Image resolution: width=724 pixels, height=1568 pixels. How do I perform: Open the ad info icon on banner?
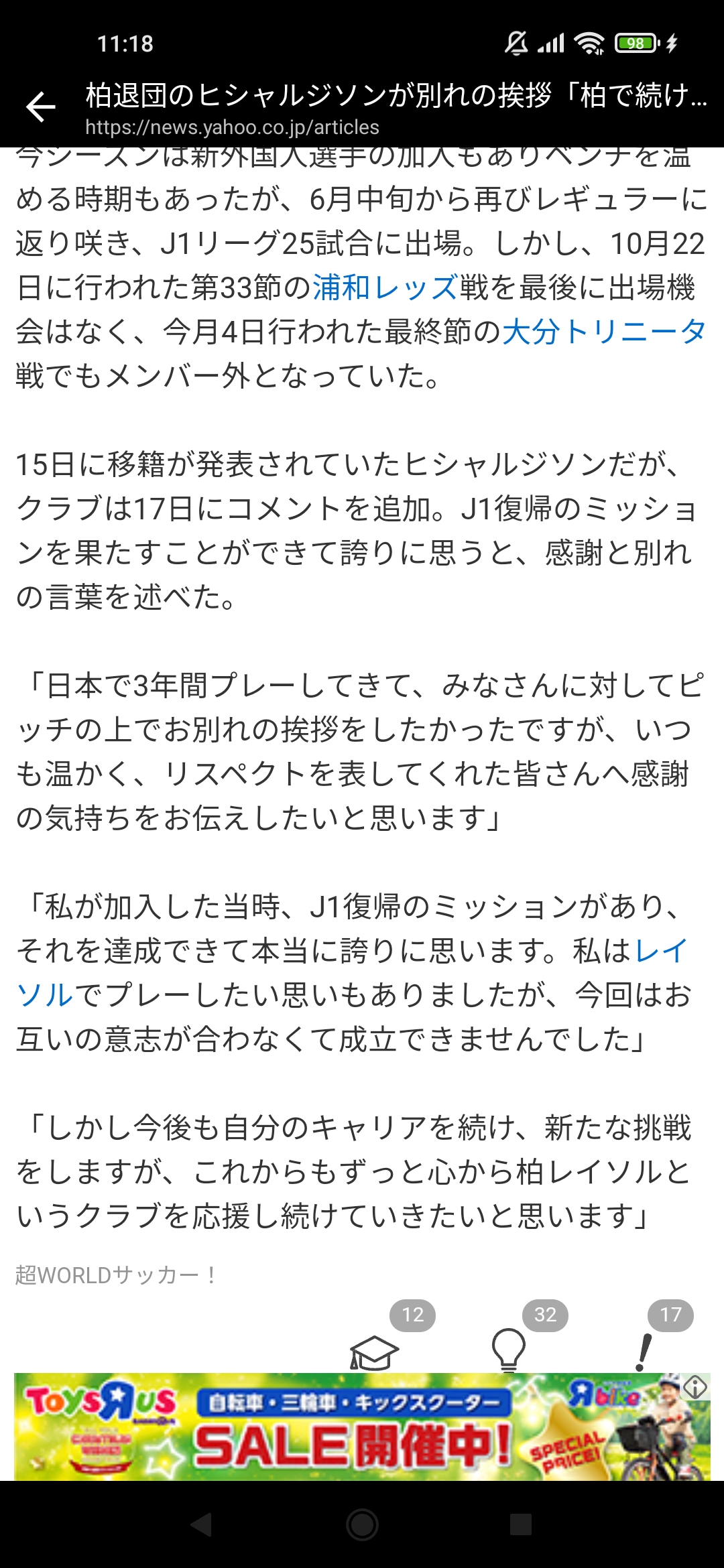(x=695, y=1387)
